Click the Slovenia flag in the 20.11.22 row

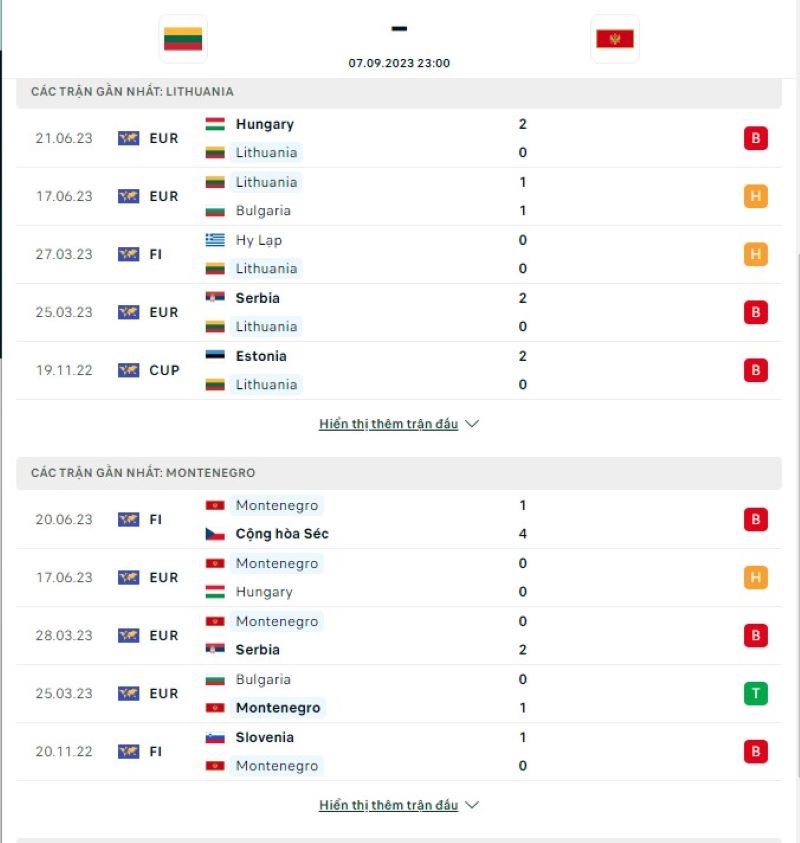[x=216, y=737]
